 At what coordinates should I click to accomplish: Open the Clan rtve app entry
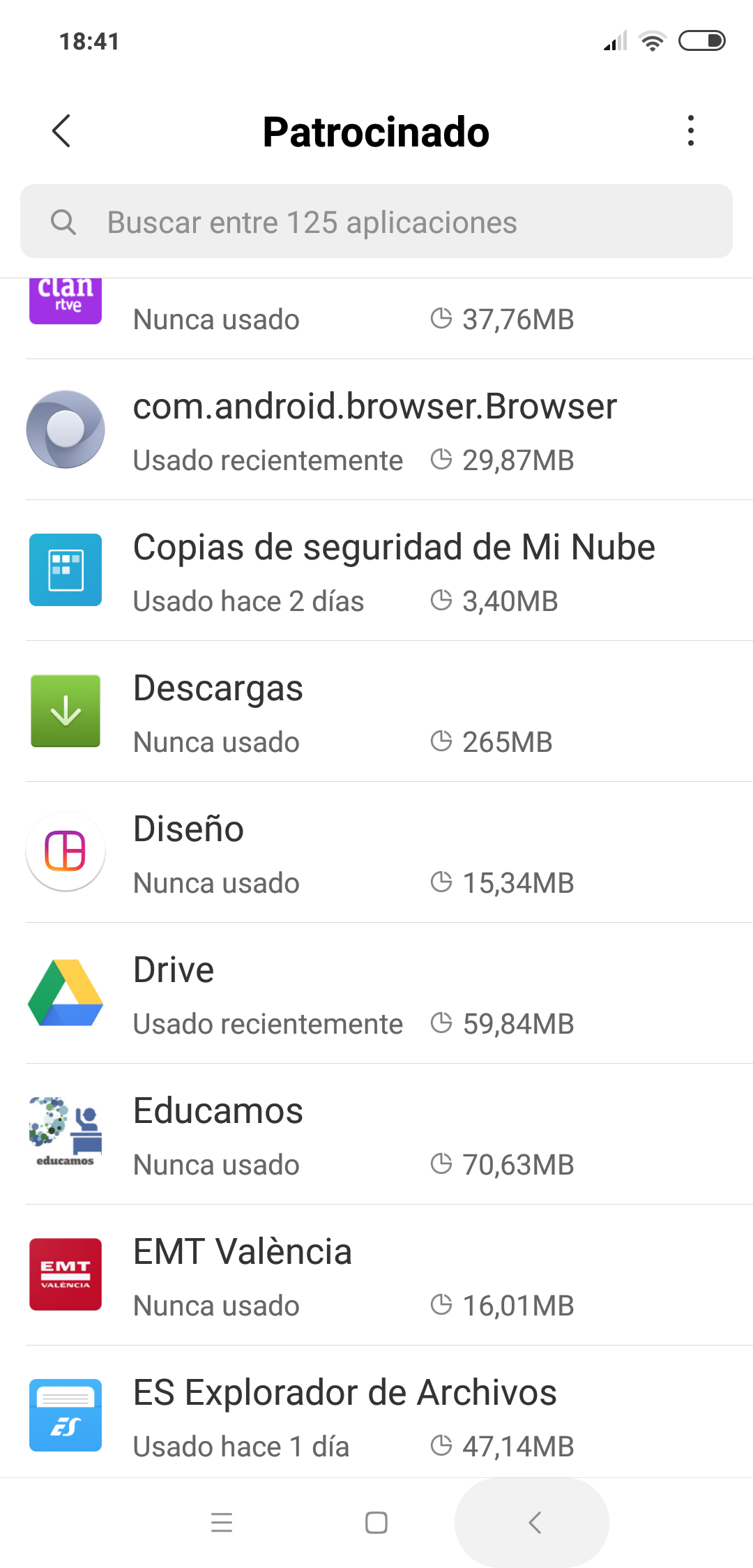pyautogui.click(x=376, y=319)
